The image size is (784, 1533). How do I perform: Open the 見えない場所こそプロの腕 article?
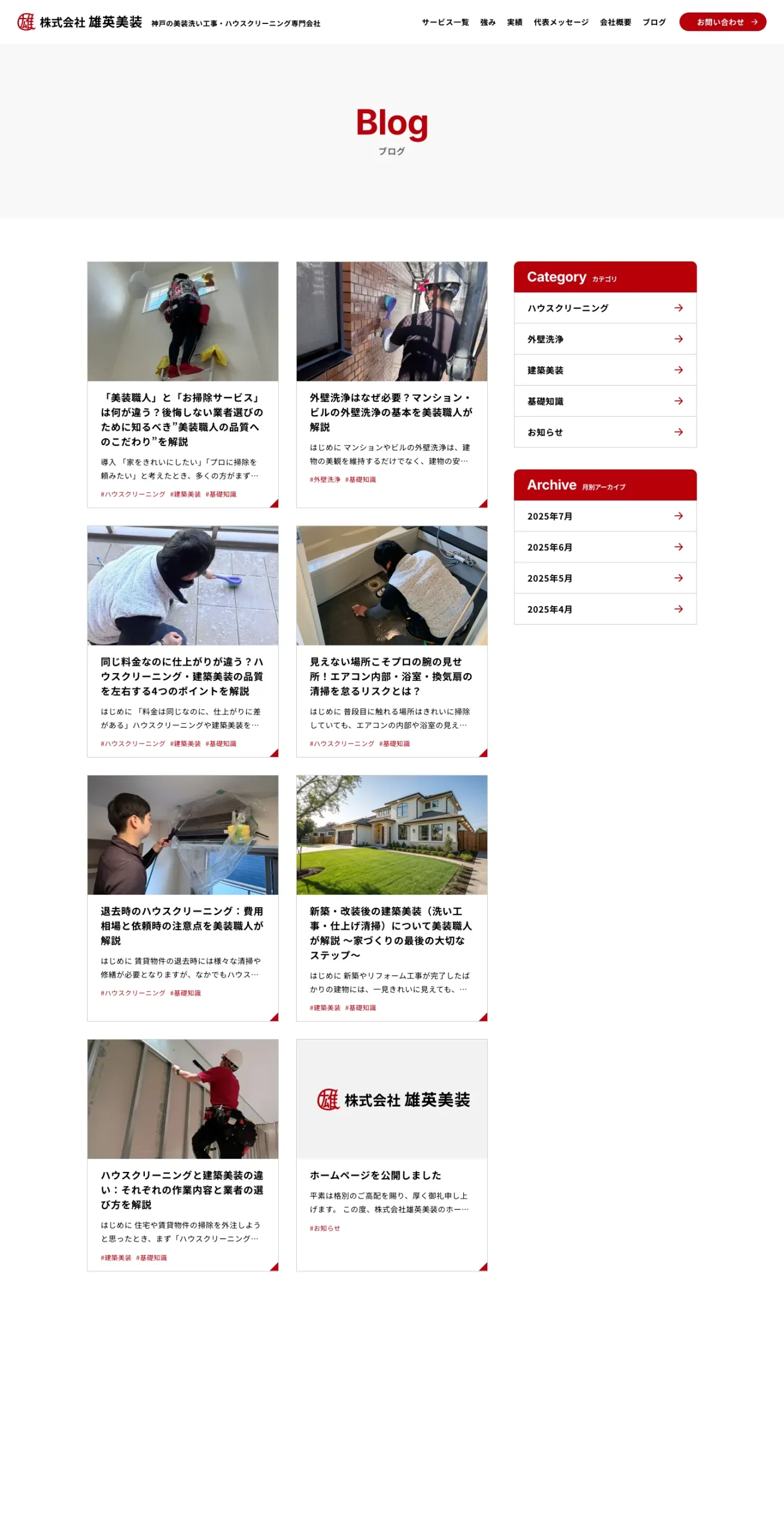click(391, 676)
